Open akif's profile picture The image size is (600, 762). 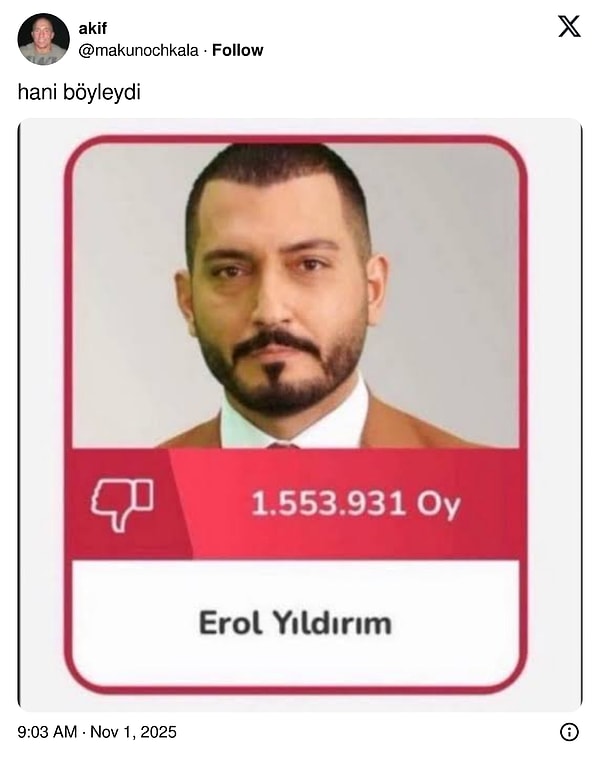[43, 39]
